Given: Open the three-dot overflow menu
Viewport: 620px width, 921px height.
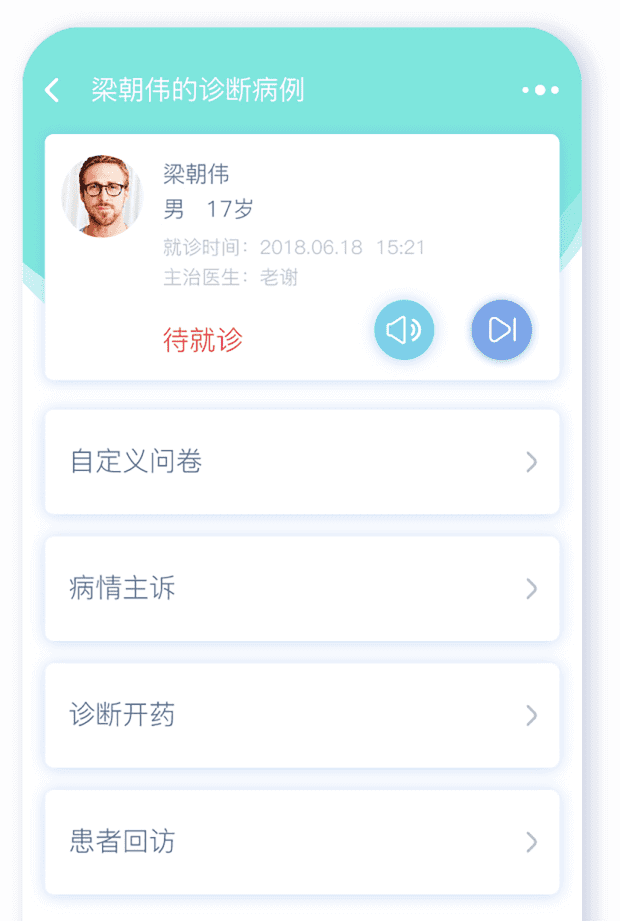Looking at the screenshot, I should [x=540, y=90].
